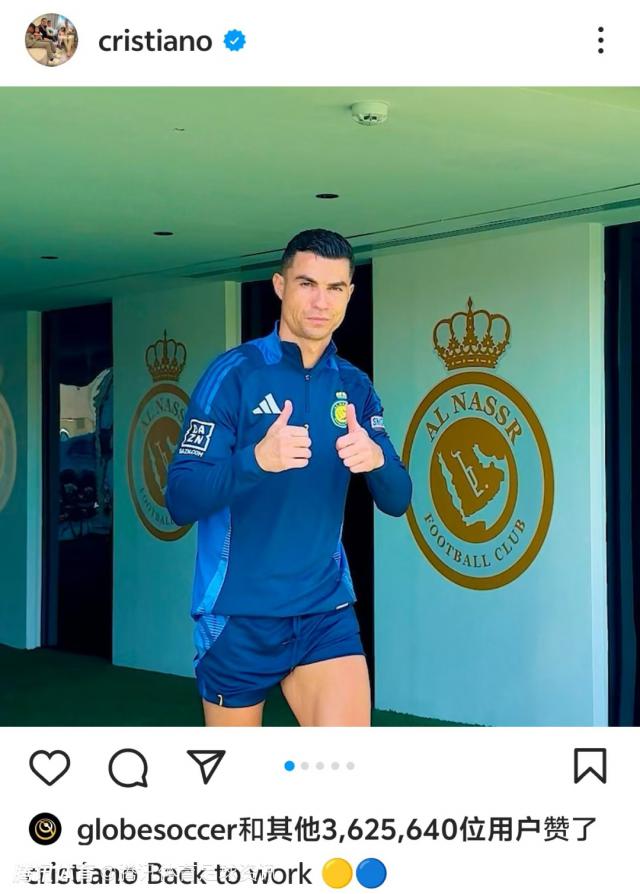This screenshot has width=640, height=894.
Task: Tap the carousel page indicator dots
Action: click(320, 766)
